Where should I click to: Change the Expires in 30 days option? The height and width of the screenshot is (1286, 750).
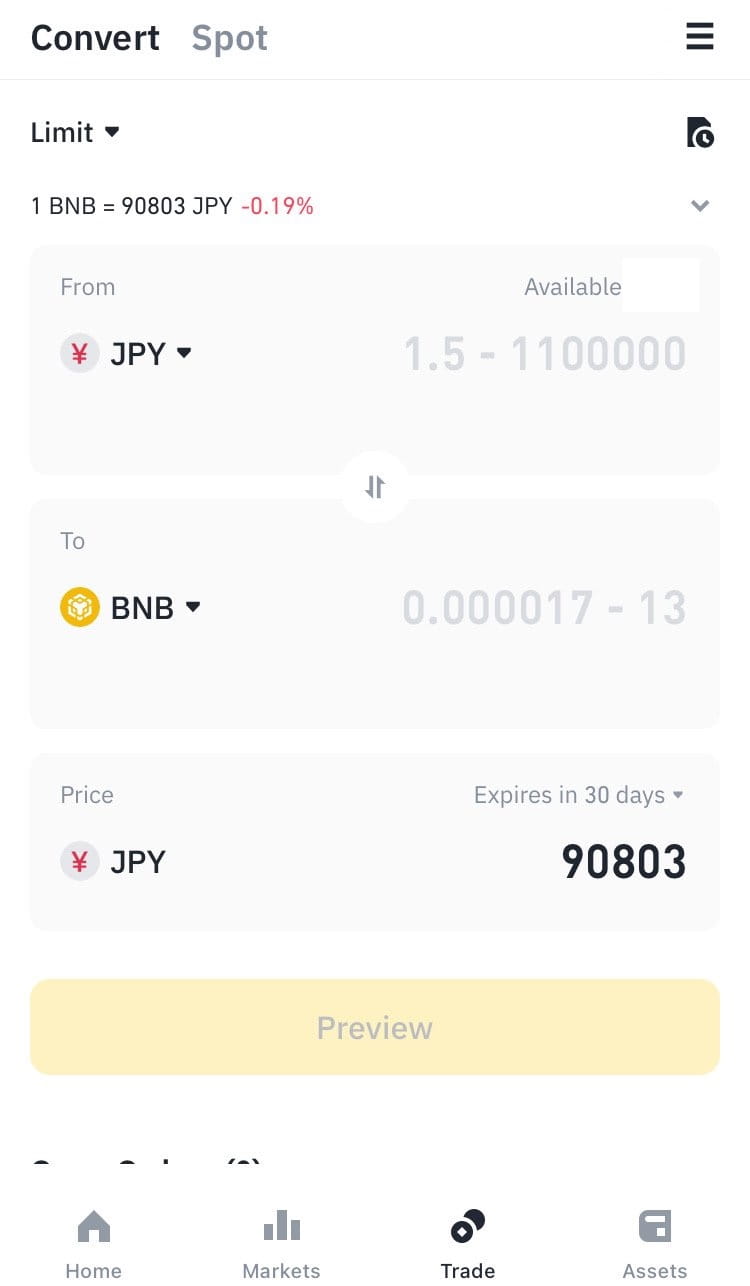pos(578,795)
